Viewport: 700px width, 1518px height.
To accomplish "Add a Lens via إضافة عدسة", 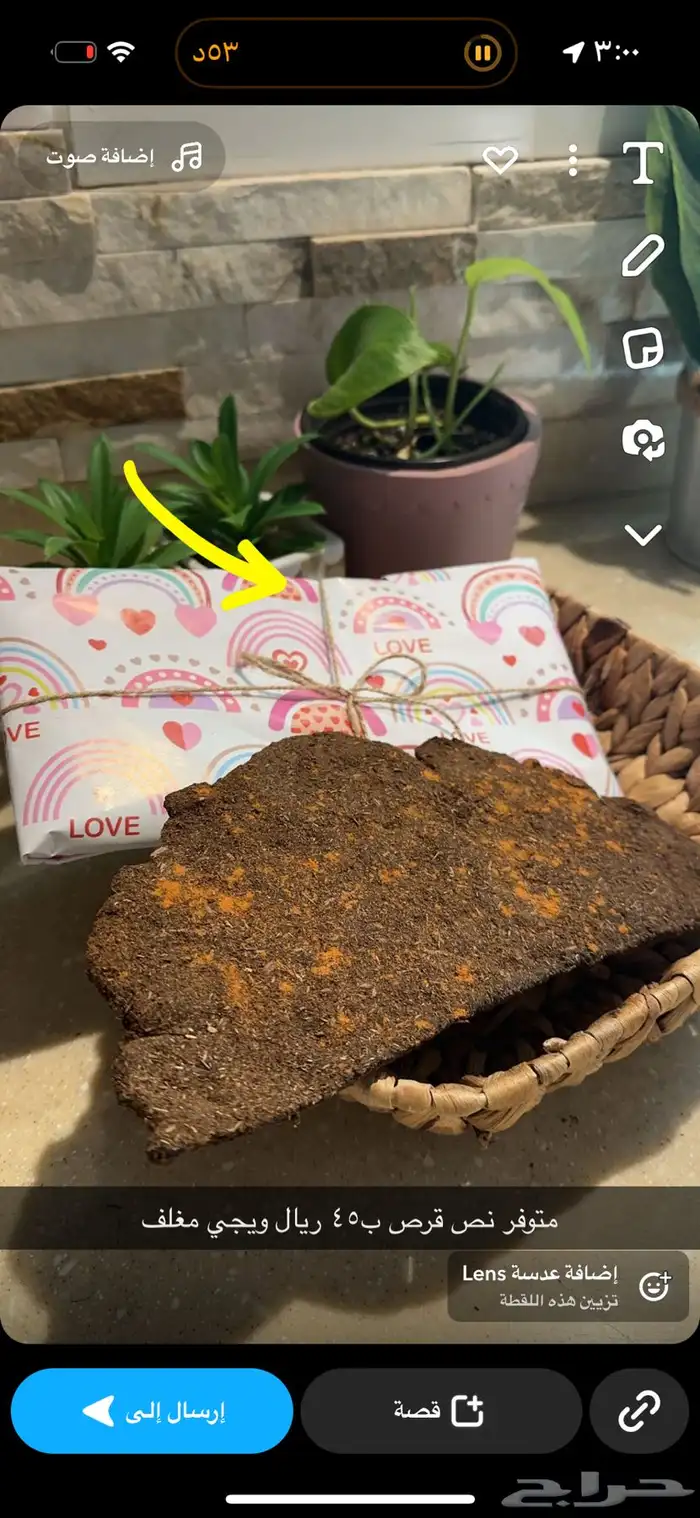I will [568, 1285].
